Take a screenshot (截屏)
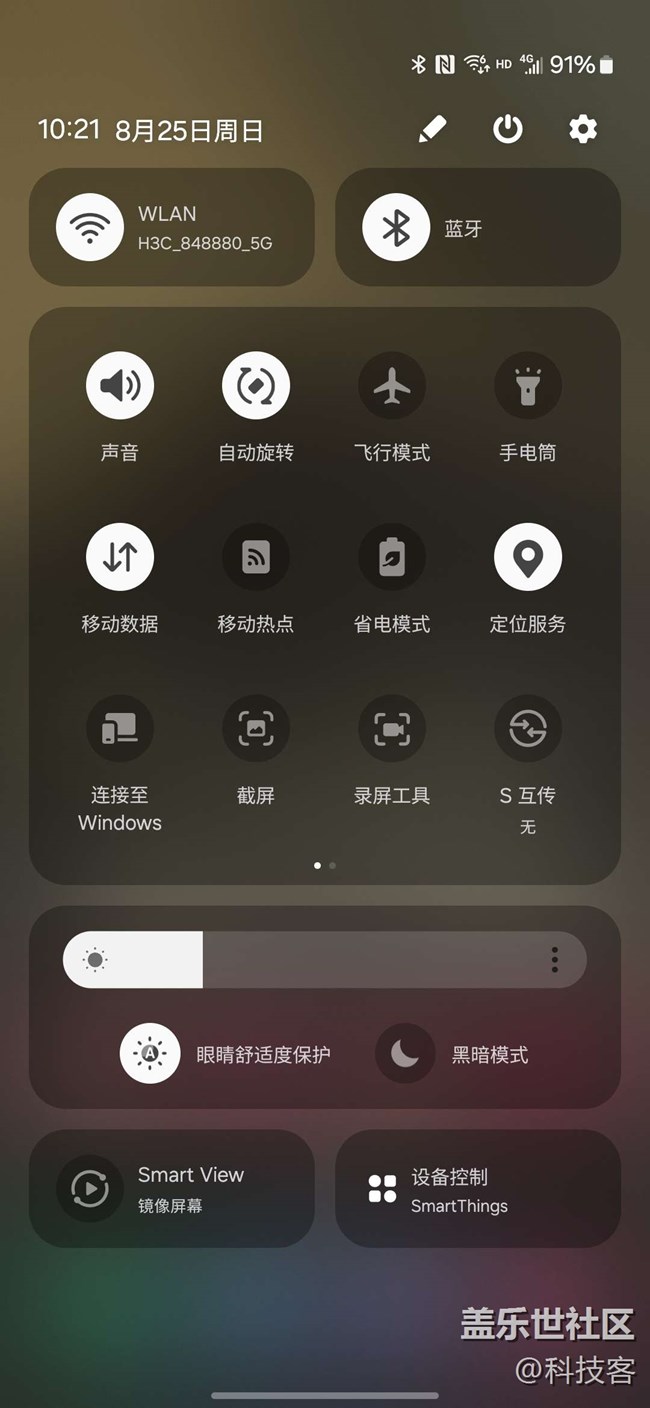This screenshot has height=1408, width=650. [x=256, y=729]
